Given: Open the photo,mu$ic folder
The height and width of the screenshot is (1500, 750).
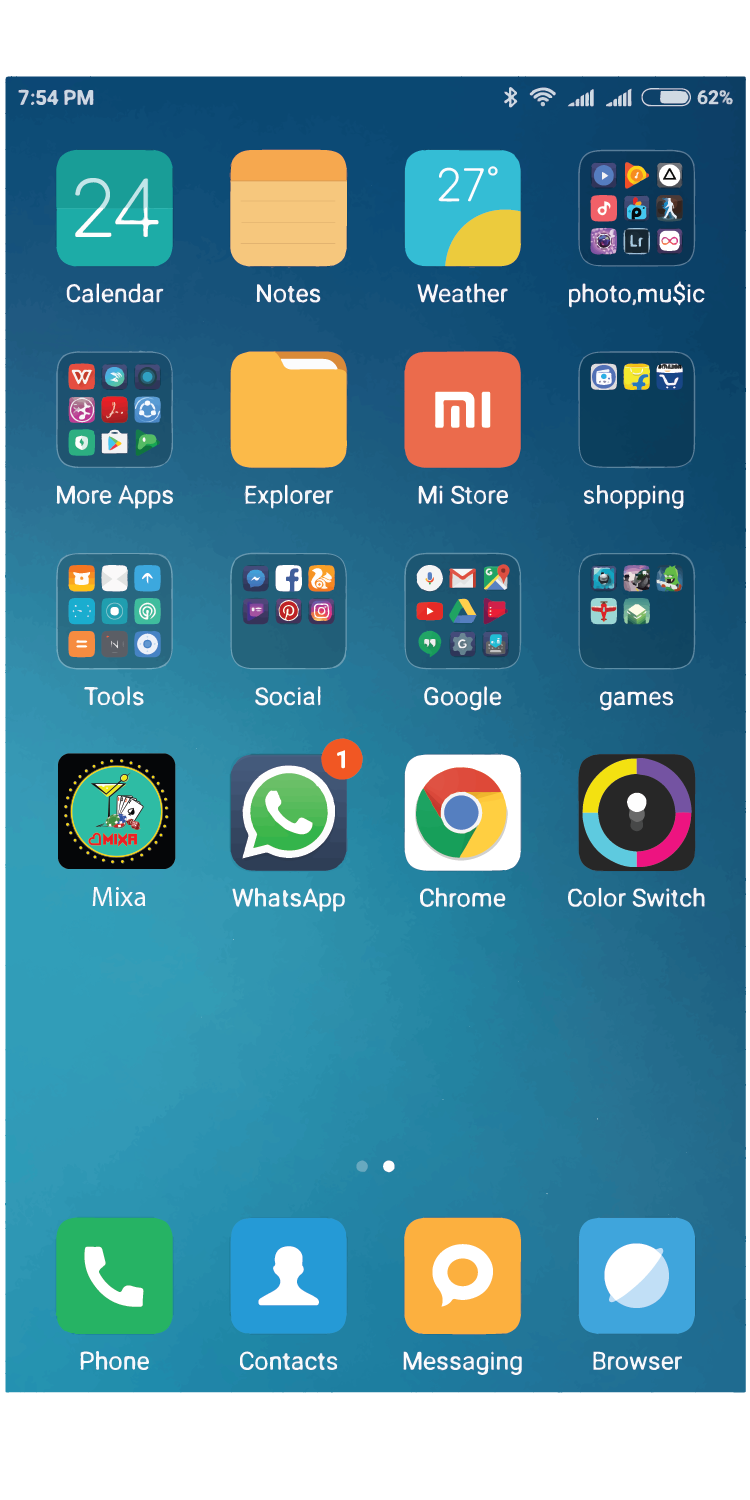Looking at the screenshot, I should pyautogui.click(x=636, y=209).
